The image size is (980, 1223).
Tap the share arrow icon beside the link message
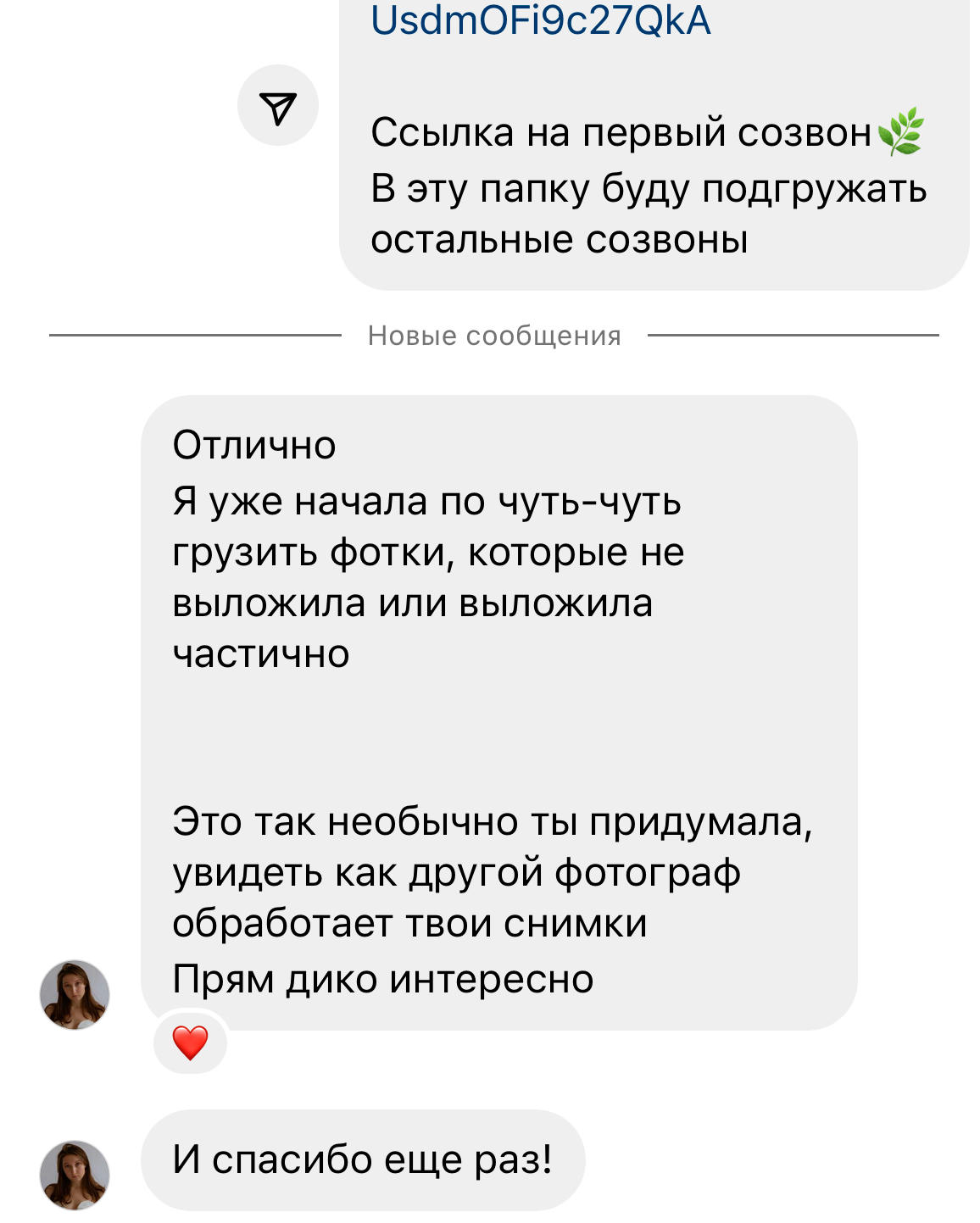pos(278,106)
